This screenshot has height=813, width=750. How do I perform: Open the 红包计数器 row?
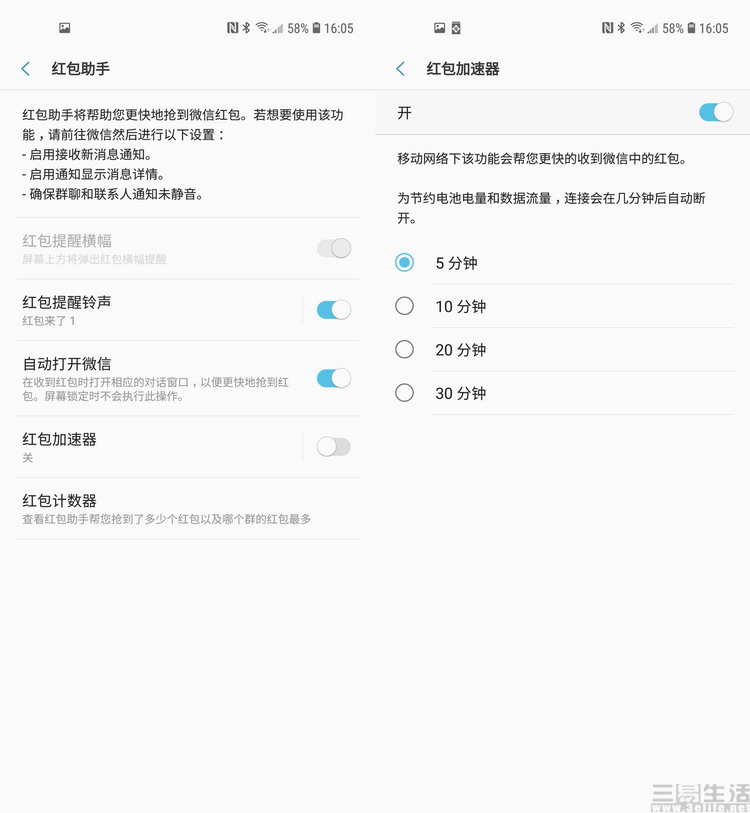(x=187, y=508)
